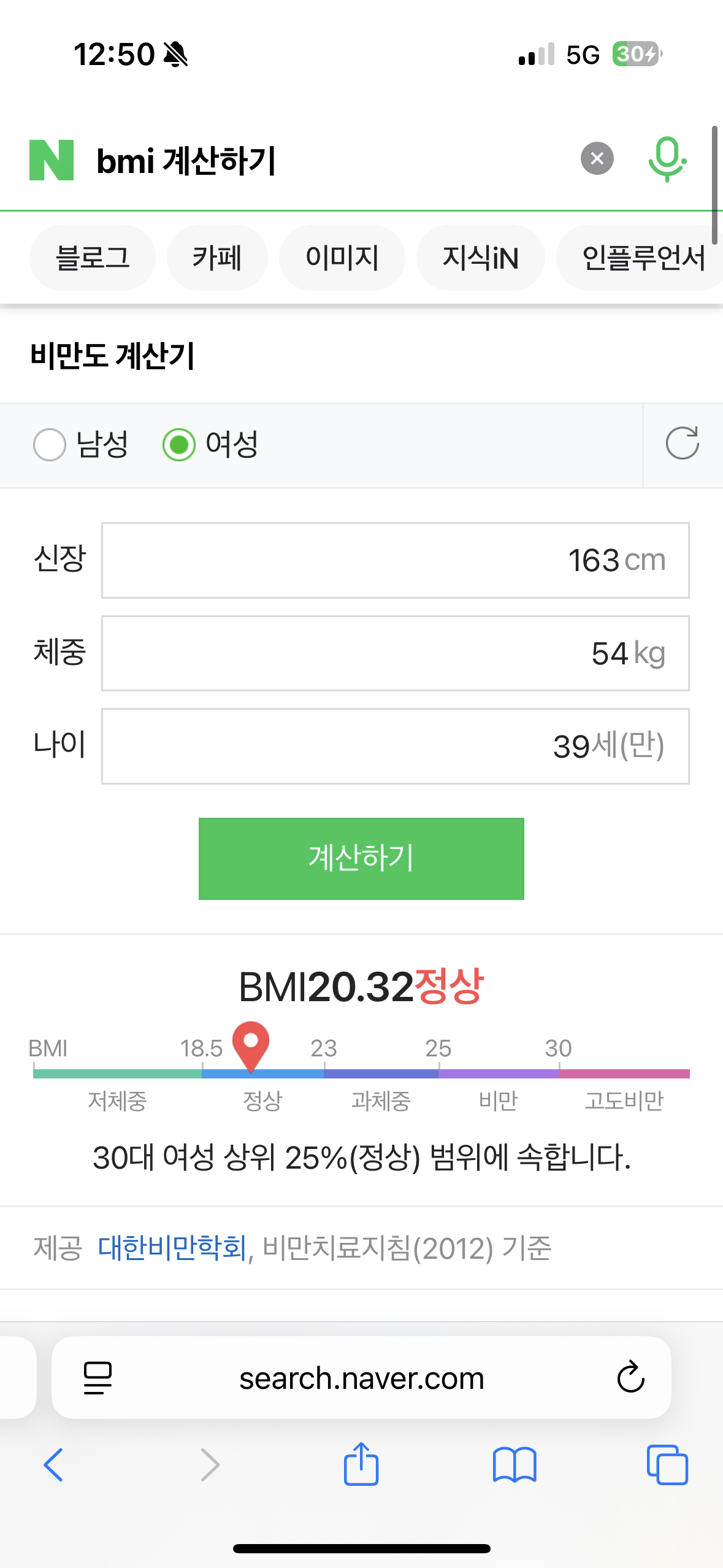The height and width of the screenshot is (1568, 723).
Task: Edit the 체중 weight field
Action: pos(395,653)
